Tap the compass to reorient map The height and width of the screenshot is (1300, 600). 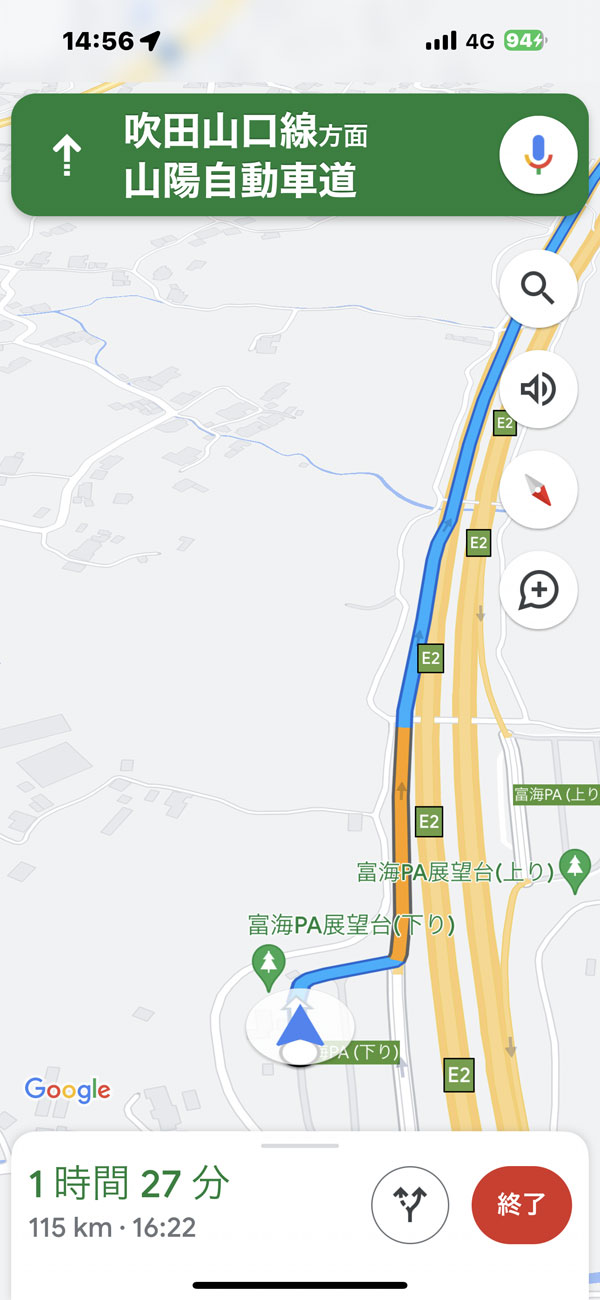click(x=538, y=490)
